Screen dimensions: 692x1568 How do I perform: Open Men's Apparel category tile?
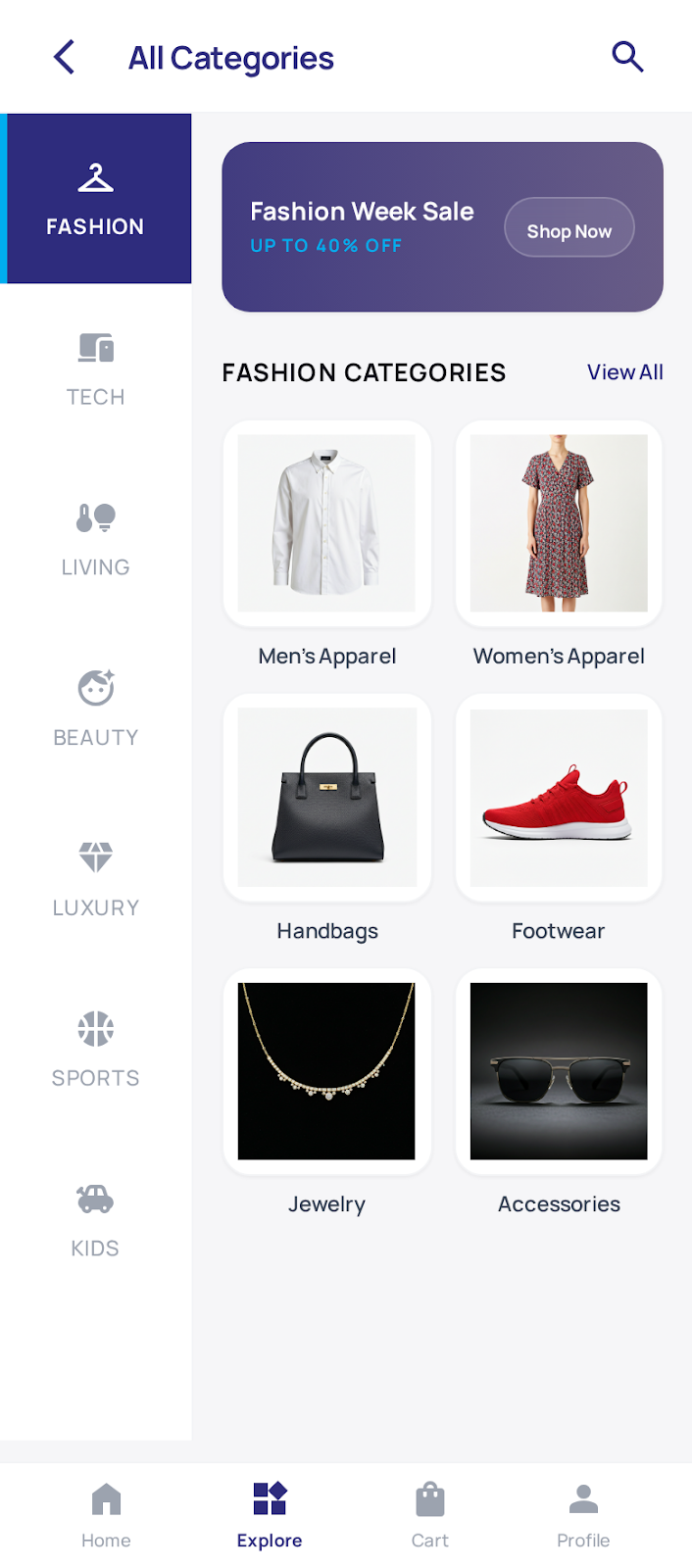[326, 524]
